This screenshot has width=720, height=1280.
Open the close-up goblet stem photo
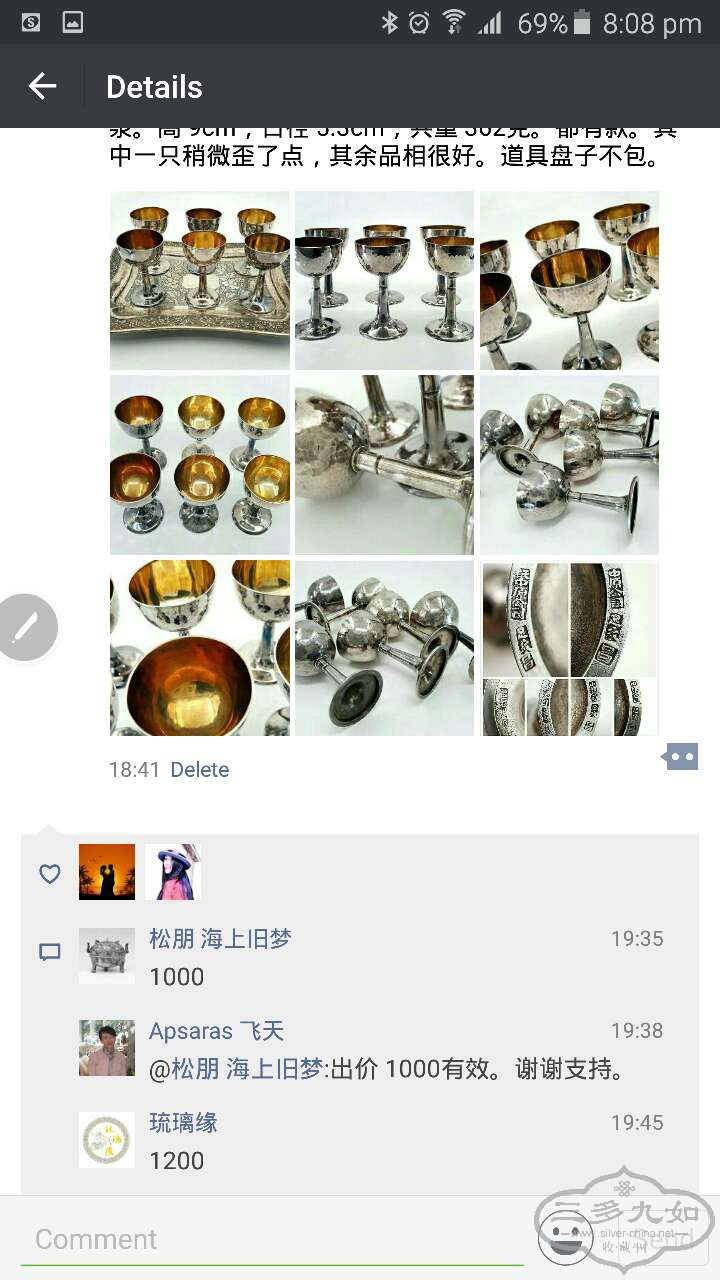pos(384,465)
